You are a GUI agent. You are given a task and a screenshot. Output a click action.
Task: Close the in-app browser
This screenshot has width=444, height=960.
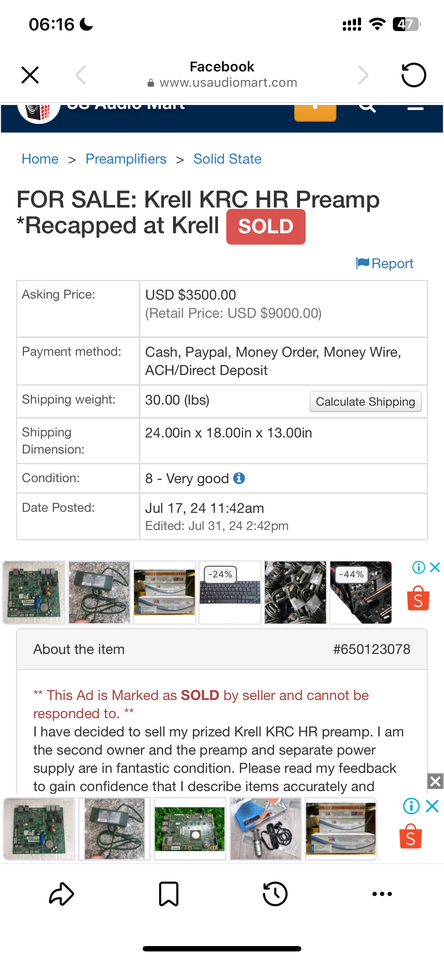[x=30, y=75]
